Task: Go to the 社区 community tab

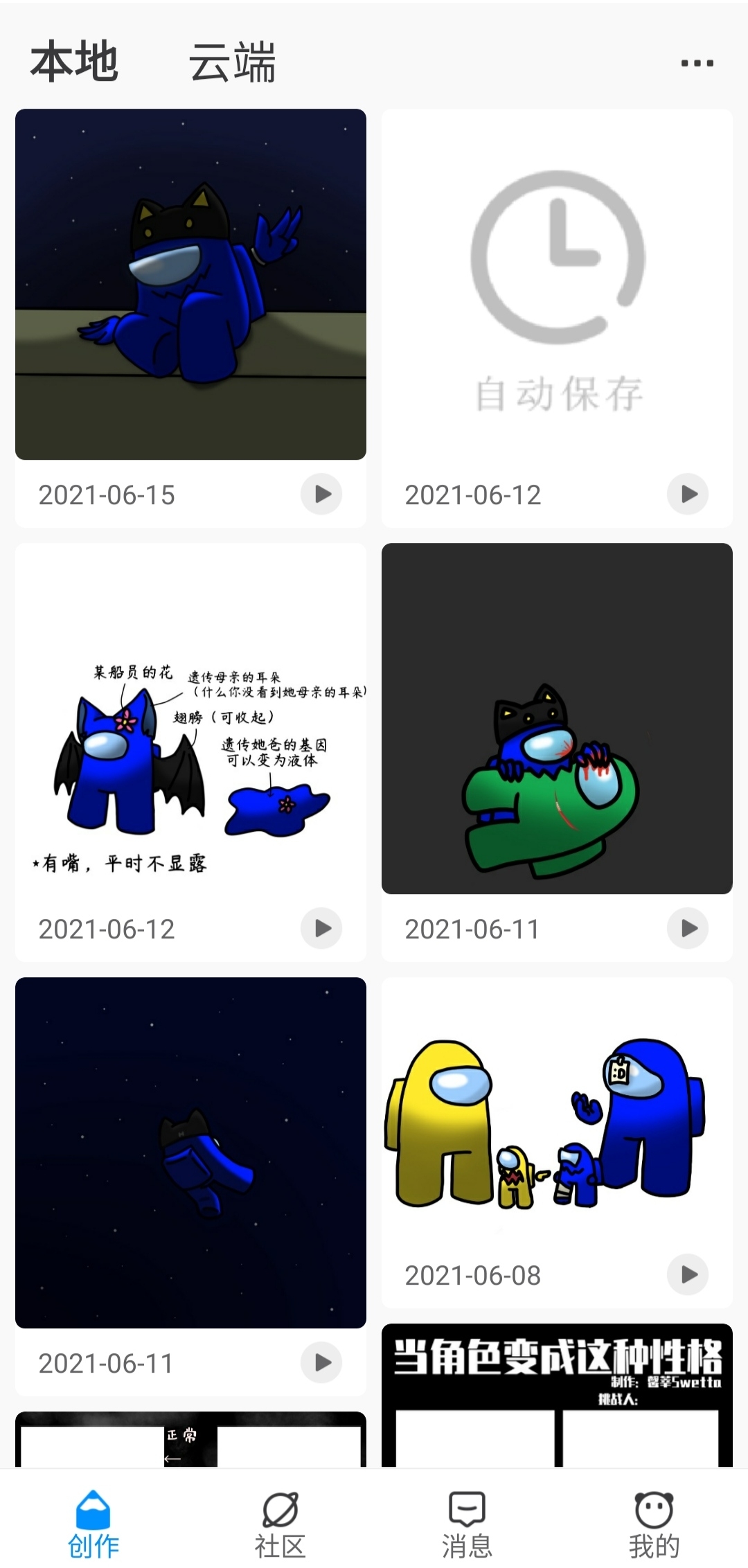Action: tap(280, 1524)
